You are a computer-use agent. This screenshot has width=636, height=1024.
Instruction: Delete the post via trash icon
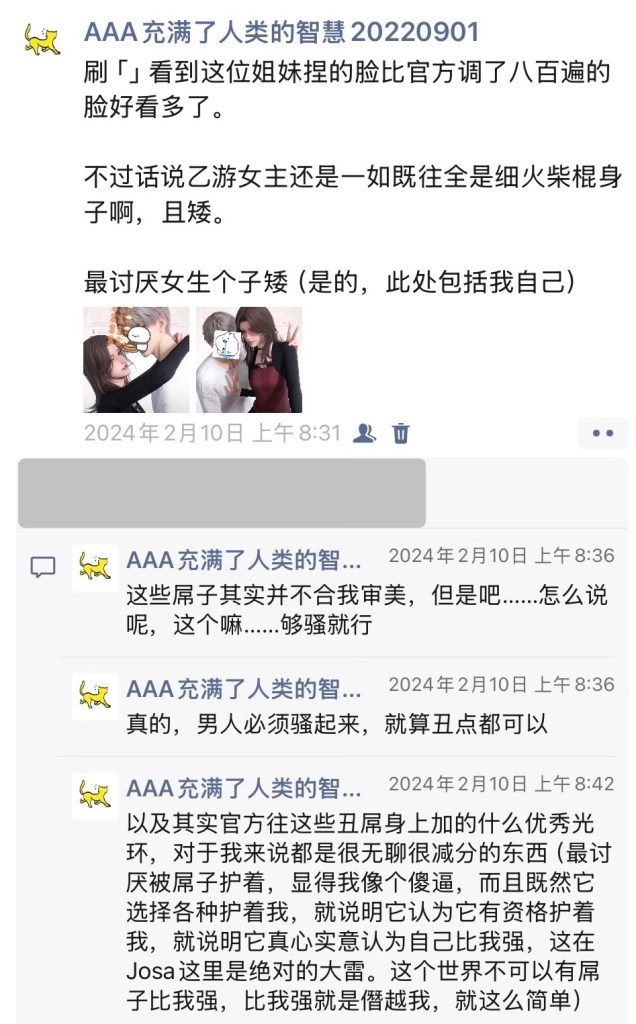pyautogui.click(x=401, y=433)
